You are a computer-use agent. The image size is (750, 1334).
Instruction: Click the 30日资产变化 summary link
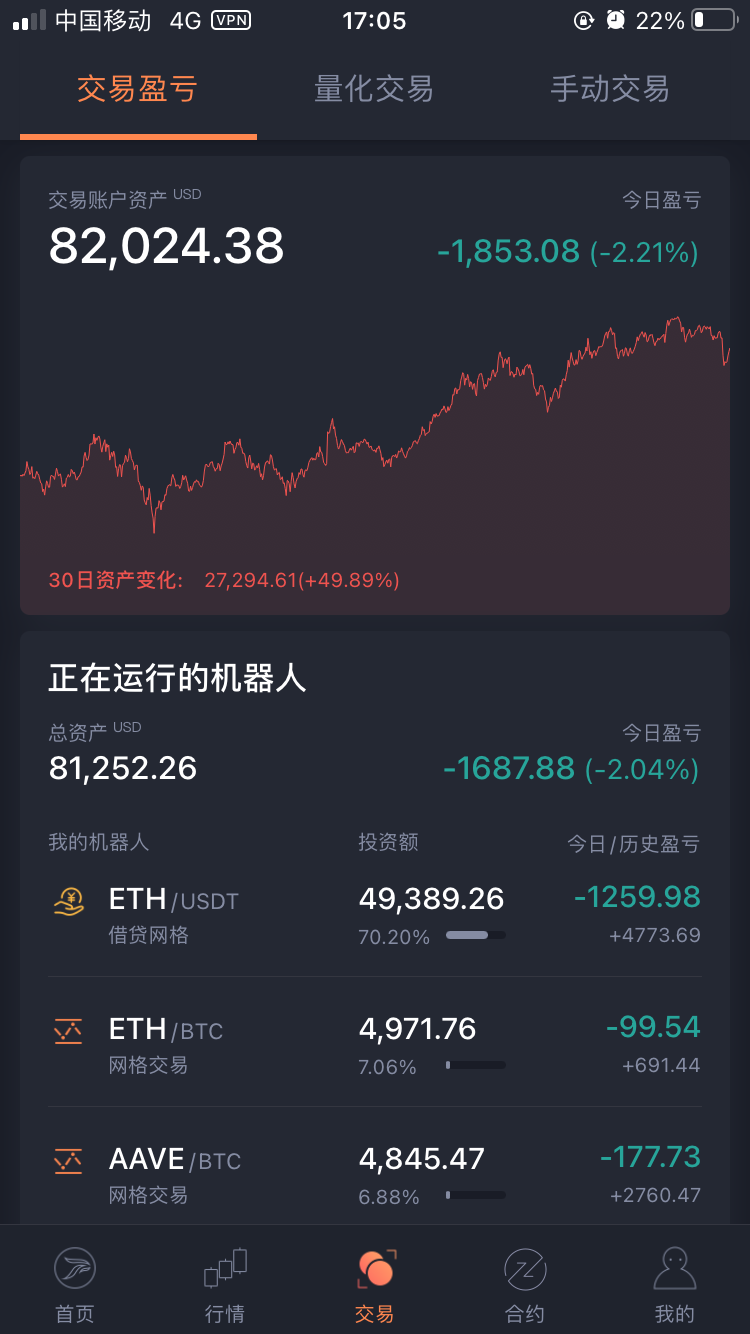tap(225, 580)
